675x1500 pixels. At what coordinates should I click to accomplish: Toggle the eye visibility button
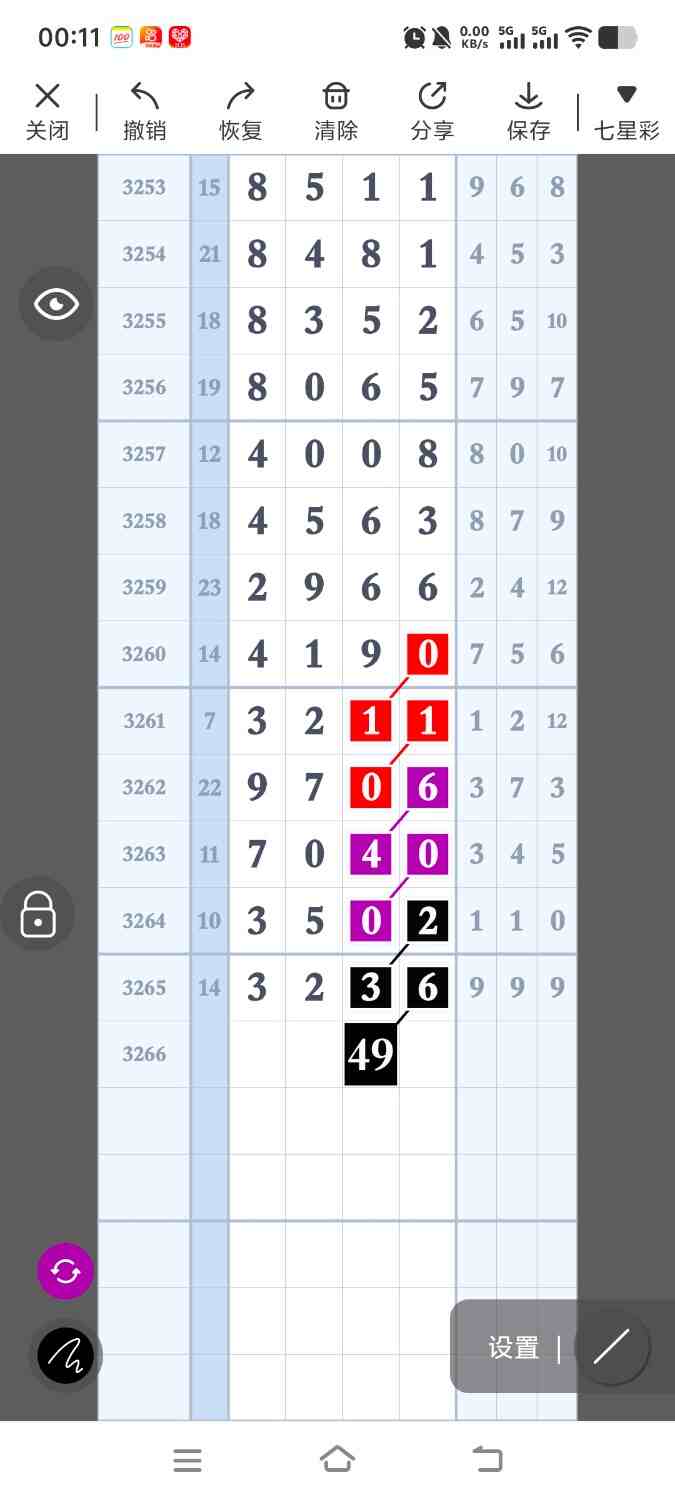(x=56, y=304)
